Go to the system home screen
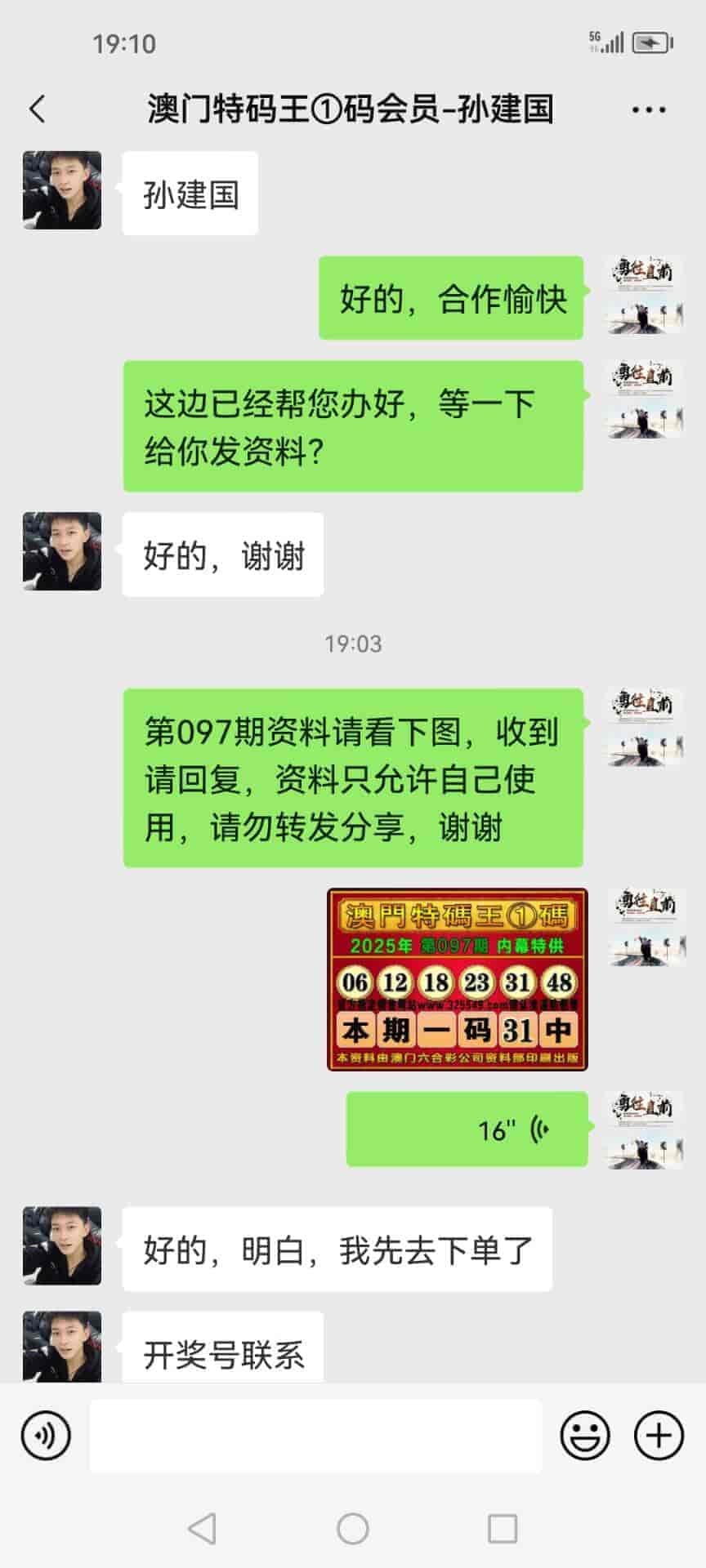The width and height of the screenshot is (706, 1568). pos(353,1528)
